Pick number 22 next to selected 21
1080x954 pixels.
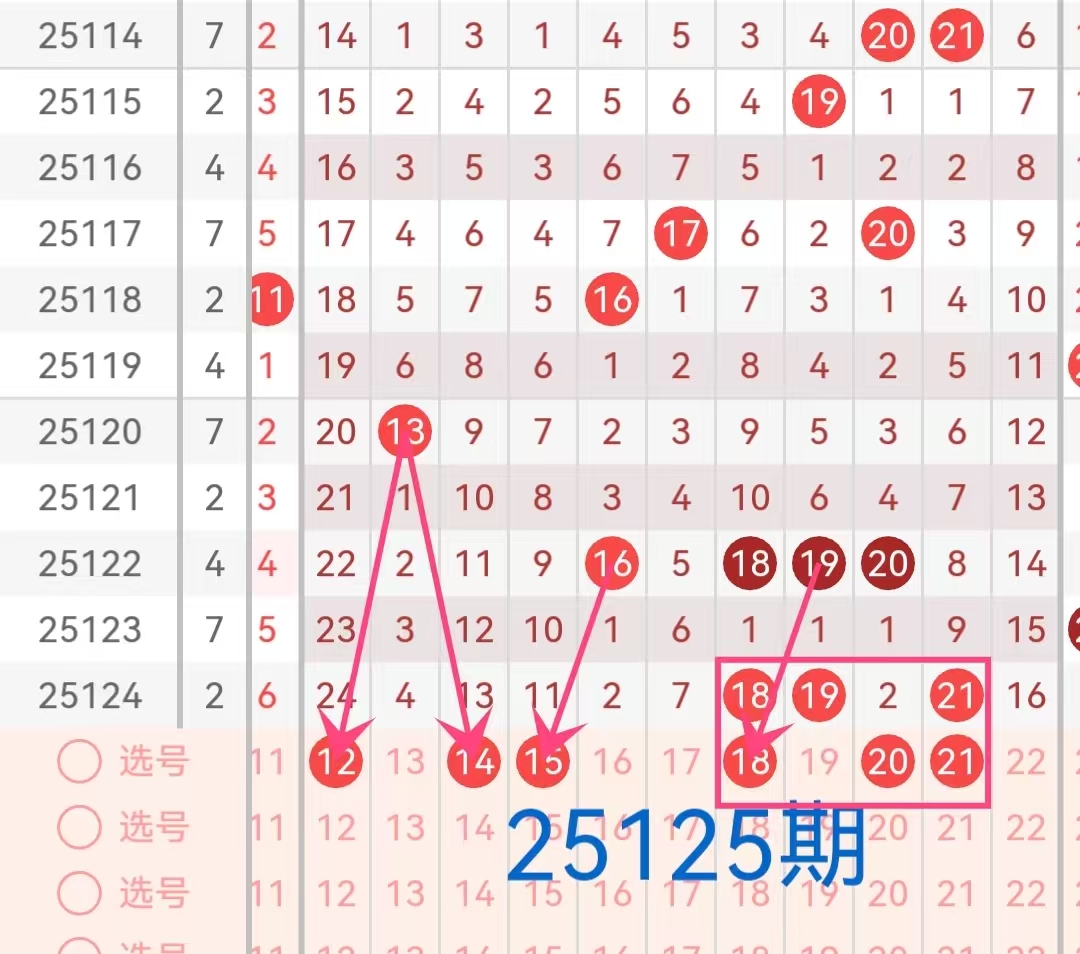tap(1025, 763)
